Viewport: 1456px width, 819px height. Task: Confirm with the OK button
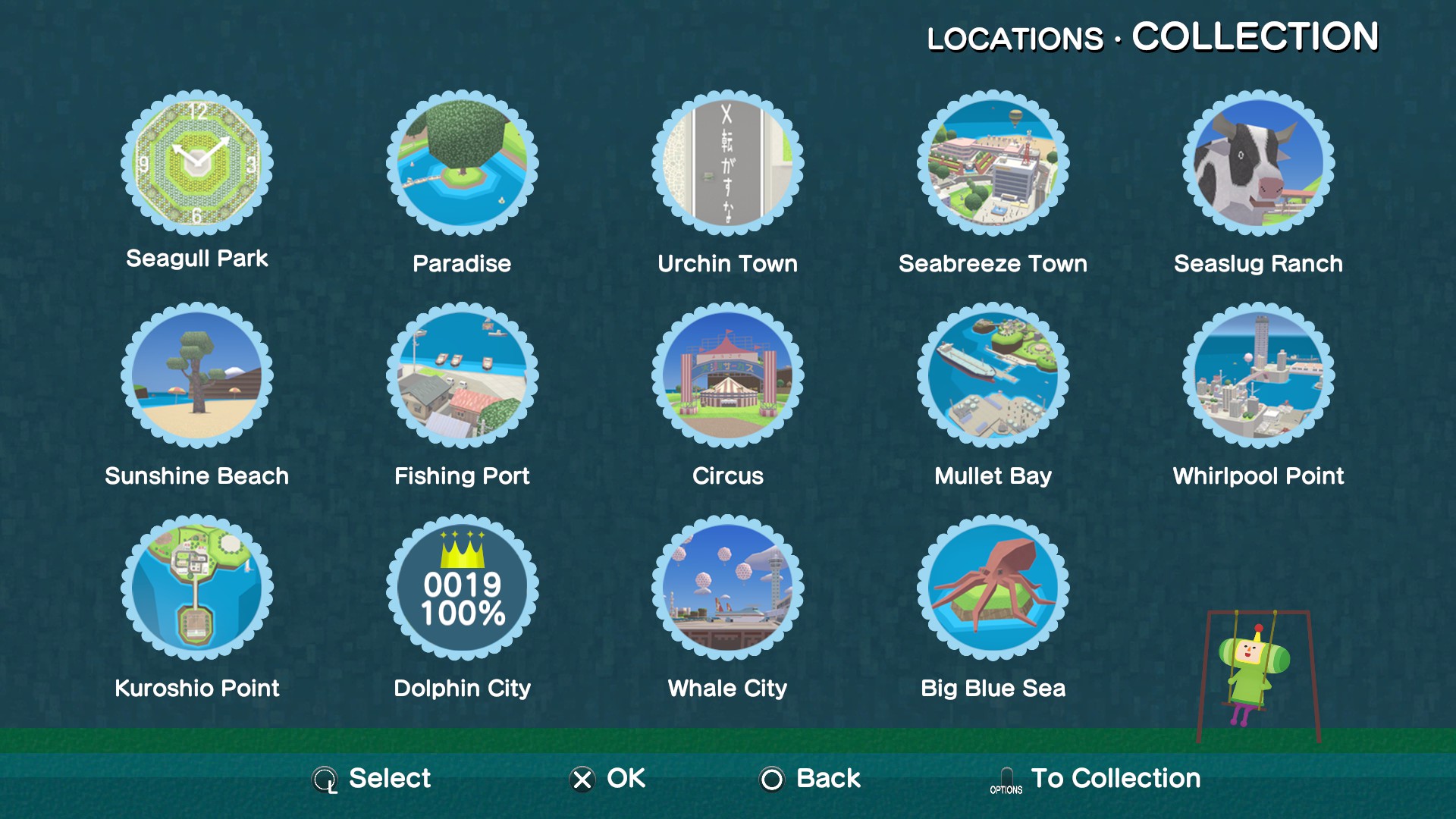tap(607, 779)
